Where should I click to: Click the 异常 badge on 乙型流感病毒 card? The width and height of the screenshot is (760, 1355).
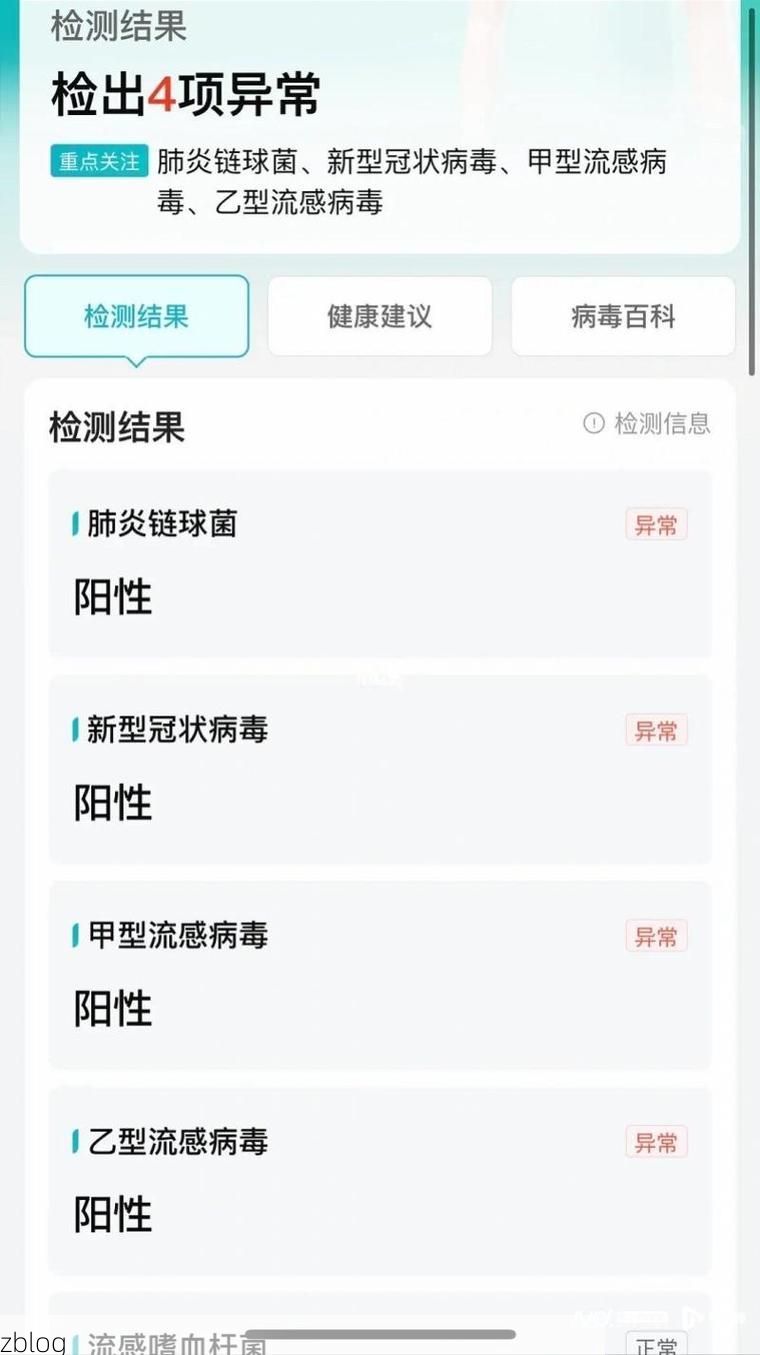(656, 1142)
